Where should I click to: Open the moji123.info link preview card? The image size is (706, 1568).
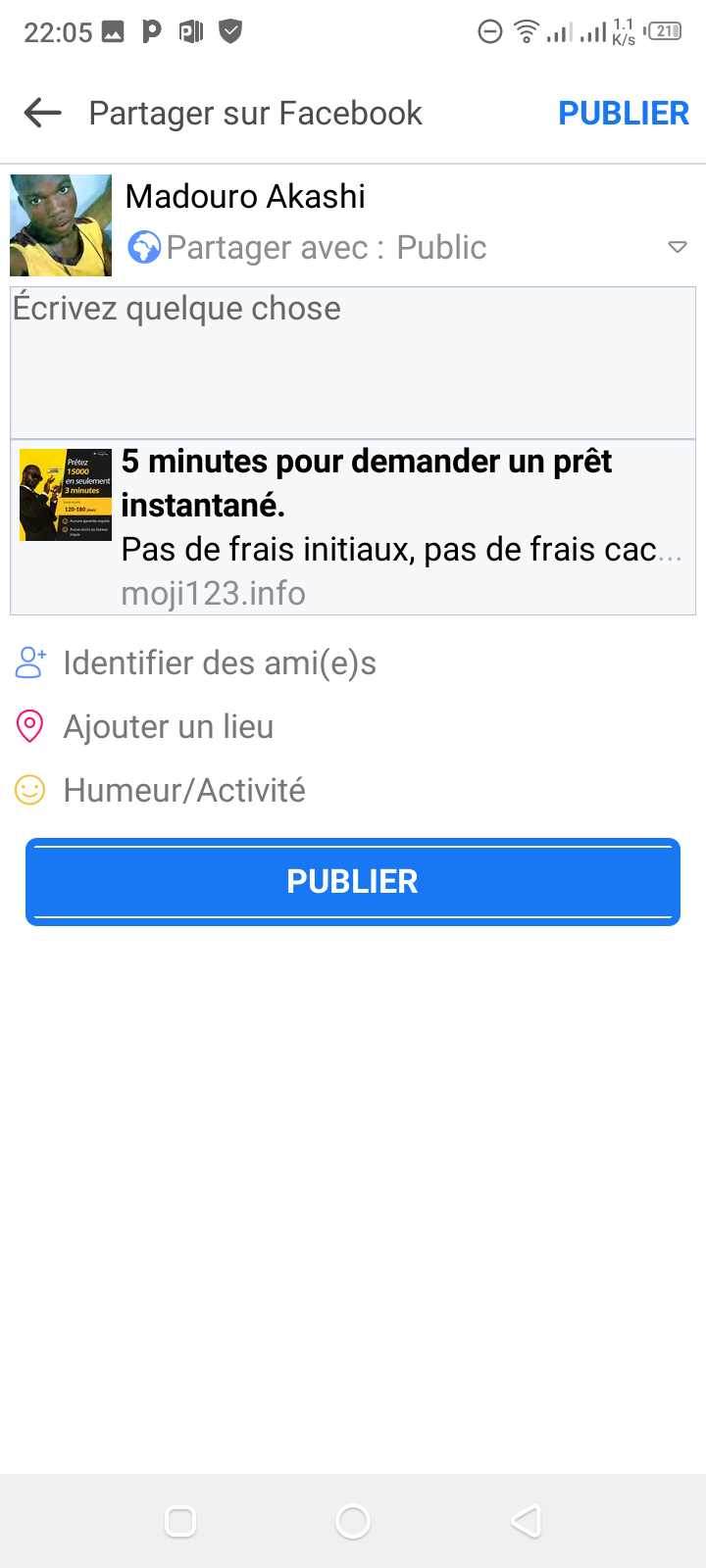tap(353, 527)
